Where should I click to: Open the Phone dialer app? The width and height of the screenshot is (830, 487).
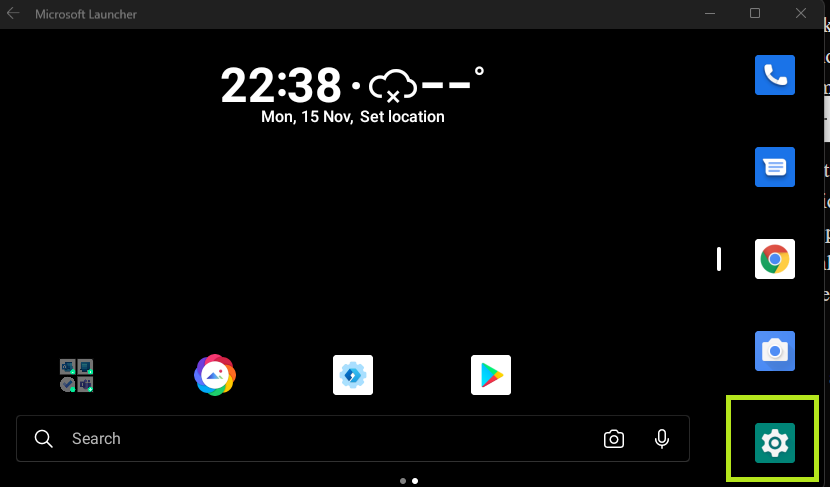pyautogui.click(x=774, y=75)
